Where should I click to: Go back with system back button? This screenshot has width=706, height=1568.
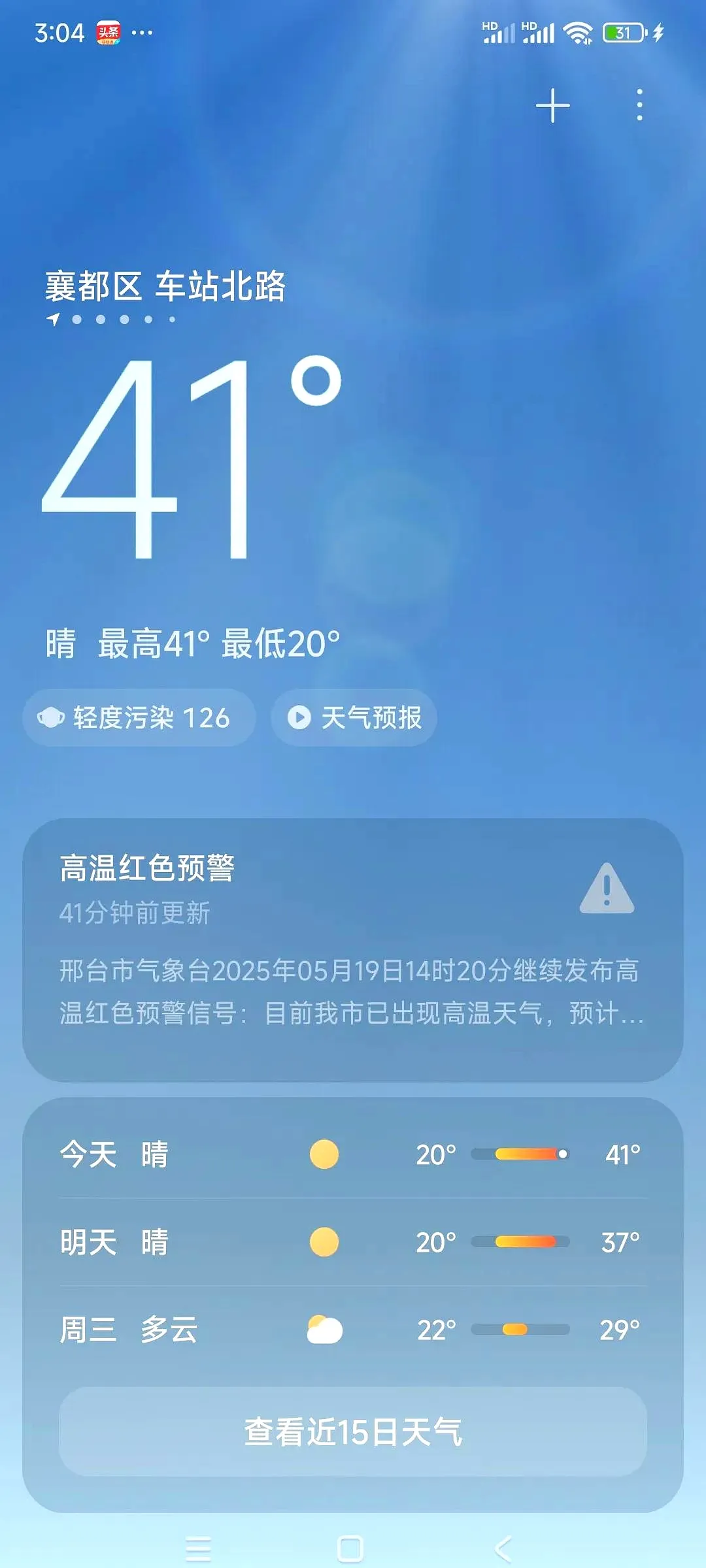click(x=503, y=1549)
